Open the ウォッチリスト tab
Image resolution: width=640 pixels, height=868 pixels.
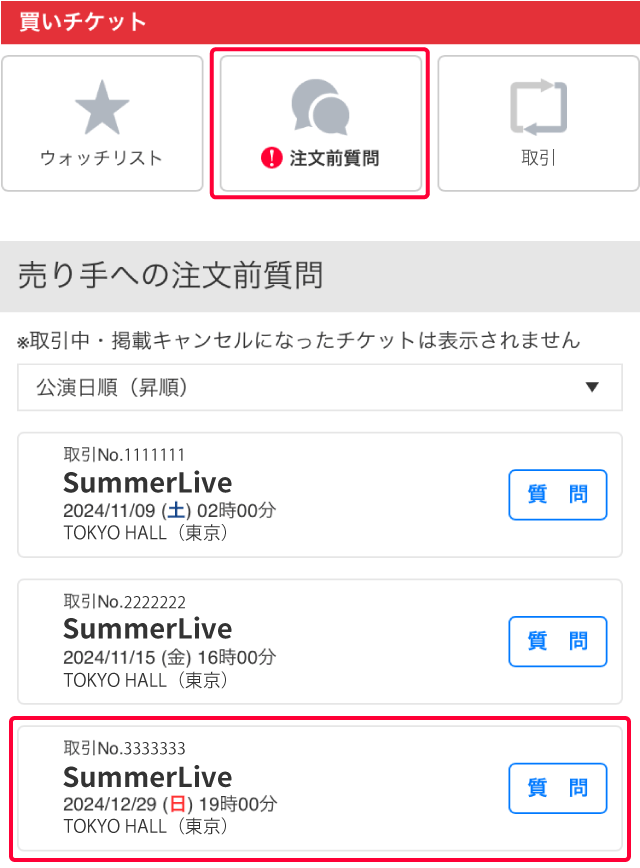[102, 123]
